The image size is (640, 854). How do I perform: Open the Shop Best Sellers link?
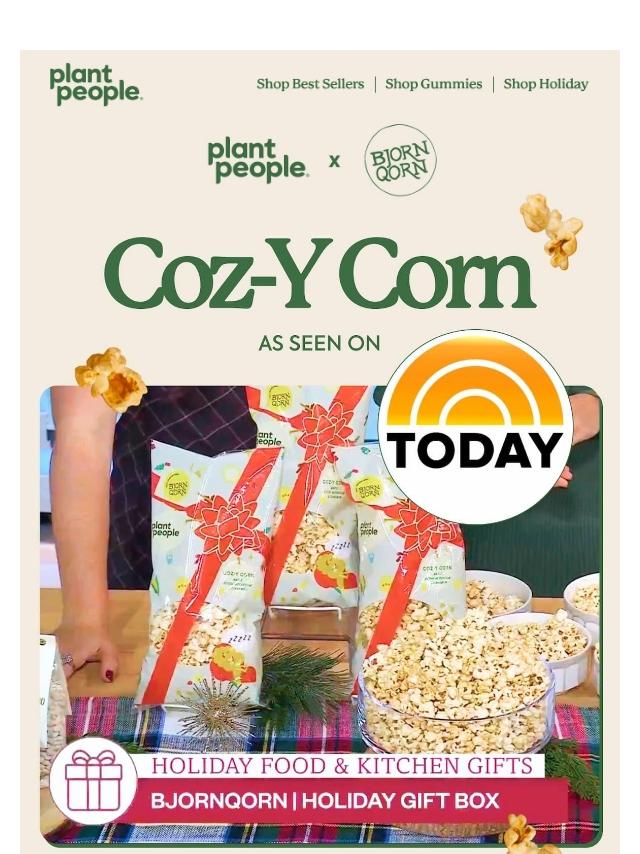point(310,84)
